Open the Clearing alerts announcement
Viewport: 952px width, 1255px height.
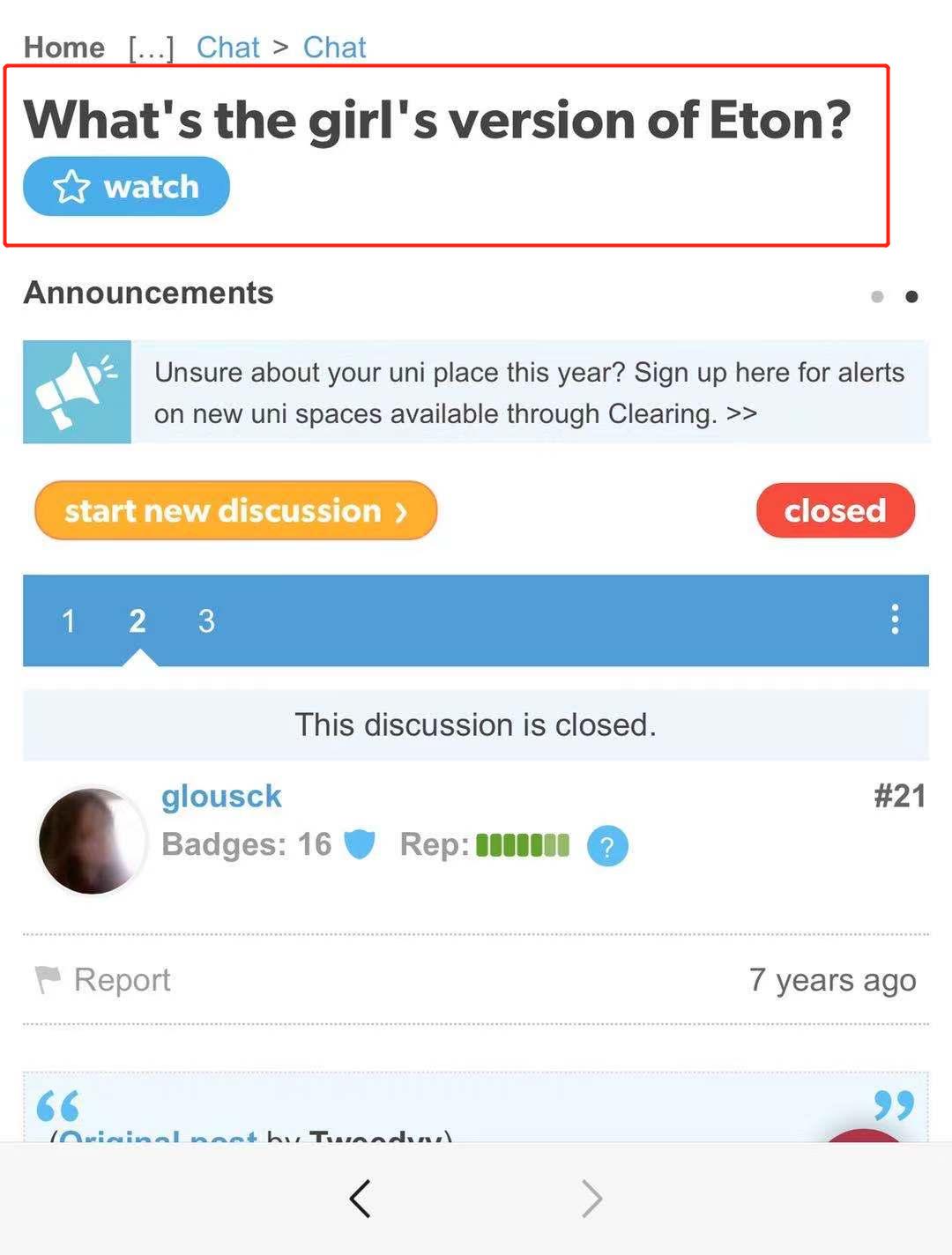coord(529,392)
